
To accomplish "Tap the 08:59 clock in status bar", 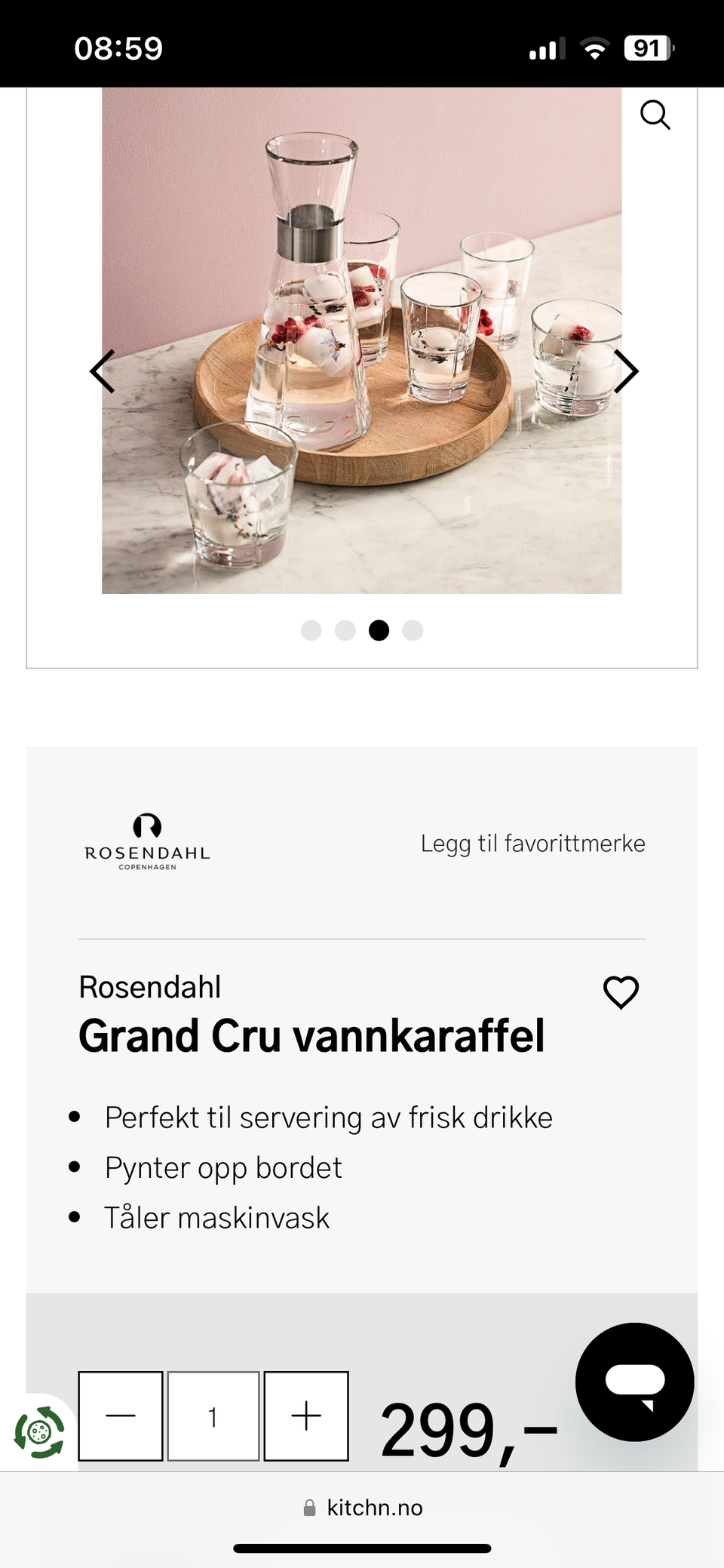I will pos(118,48).
